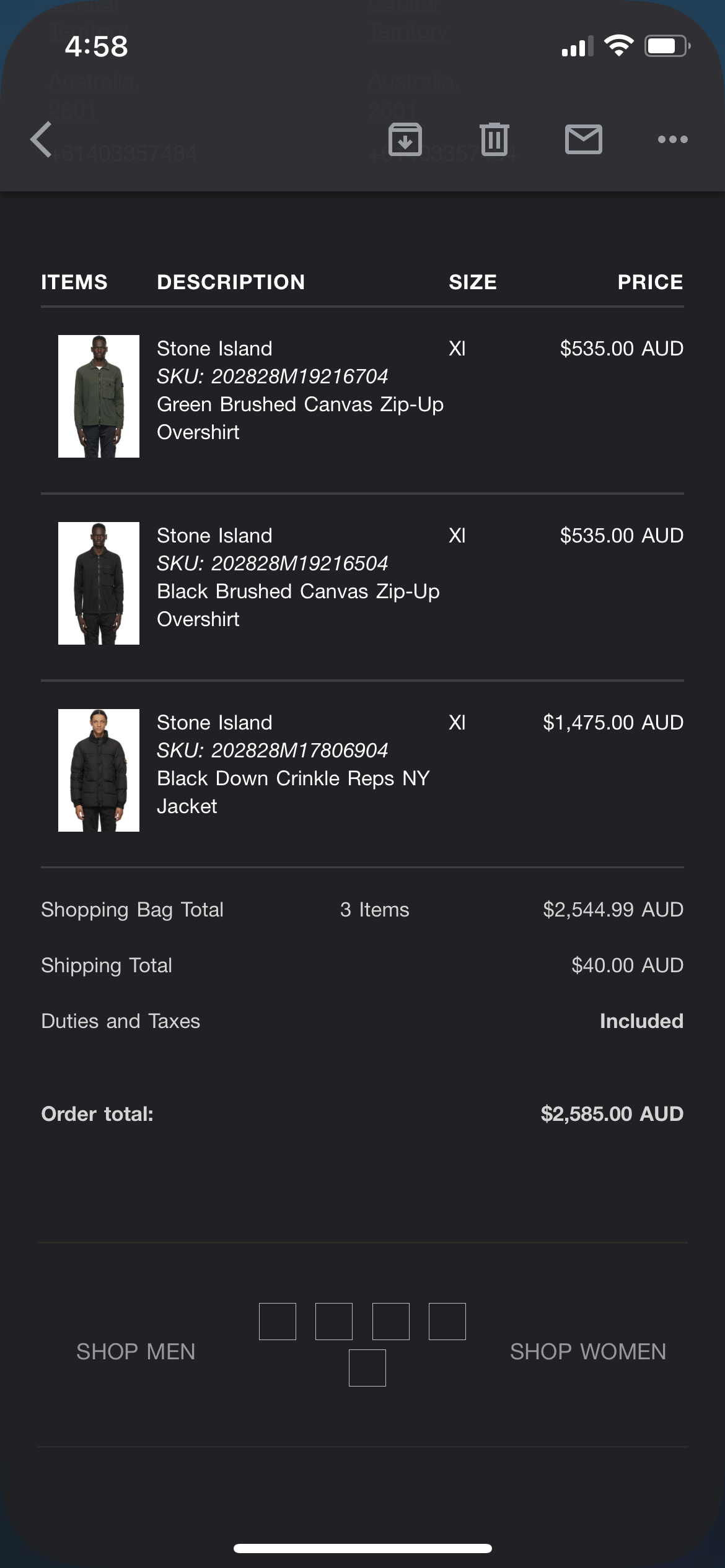Open the SHOP WOMEN link
Image resolution: width=725 pixels, height=1568 pixels.
point(588,1351)
